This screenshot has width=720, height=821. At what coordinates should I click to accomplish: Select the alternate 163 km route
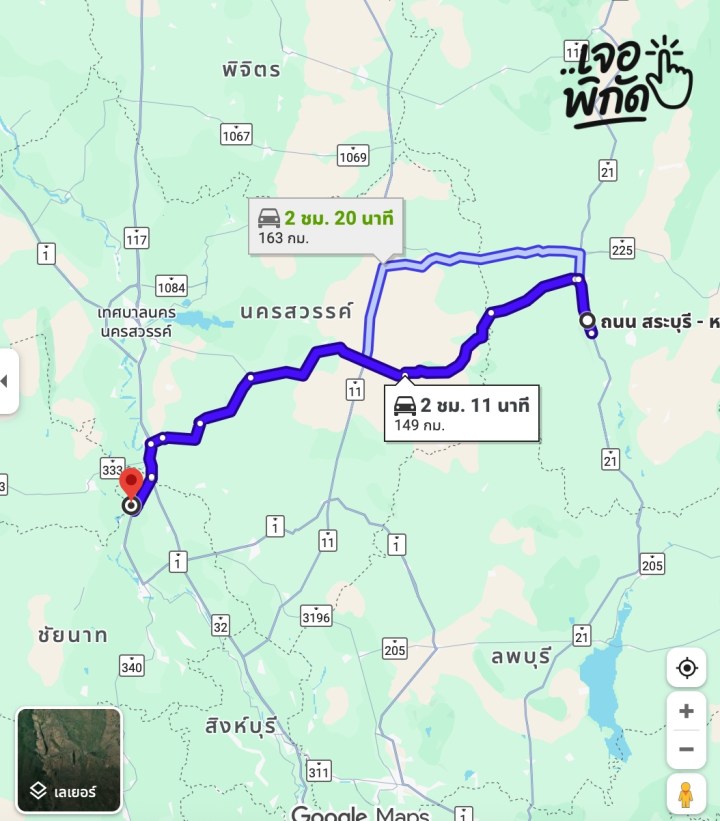(326, 226)
